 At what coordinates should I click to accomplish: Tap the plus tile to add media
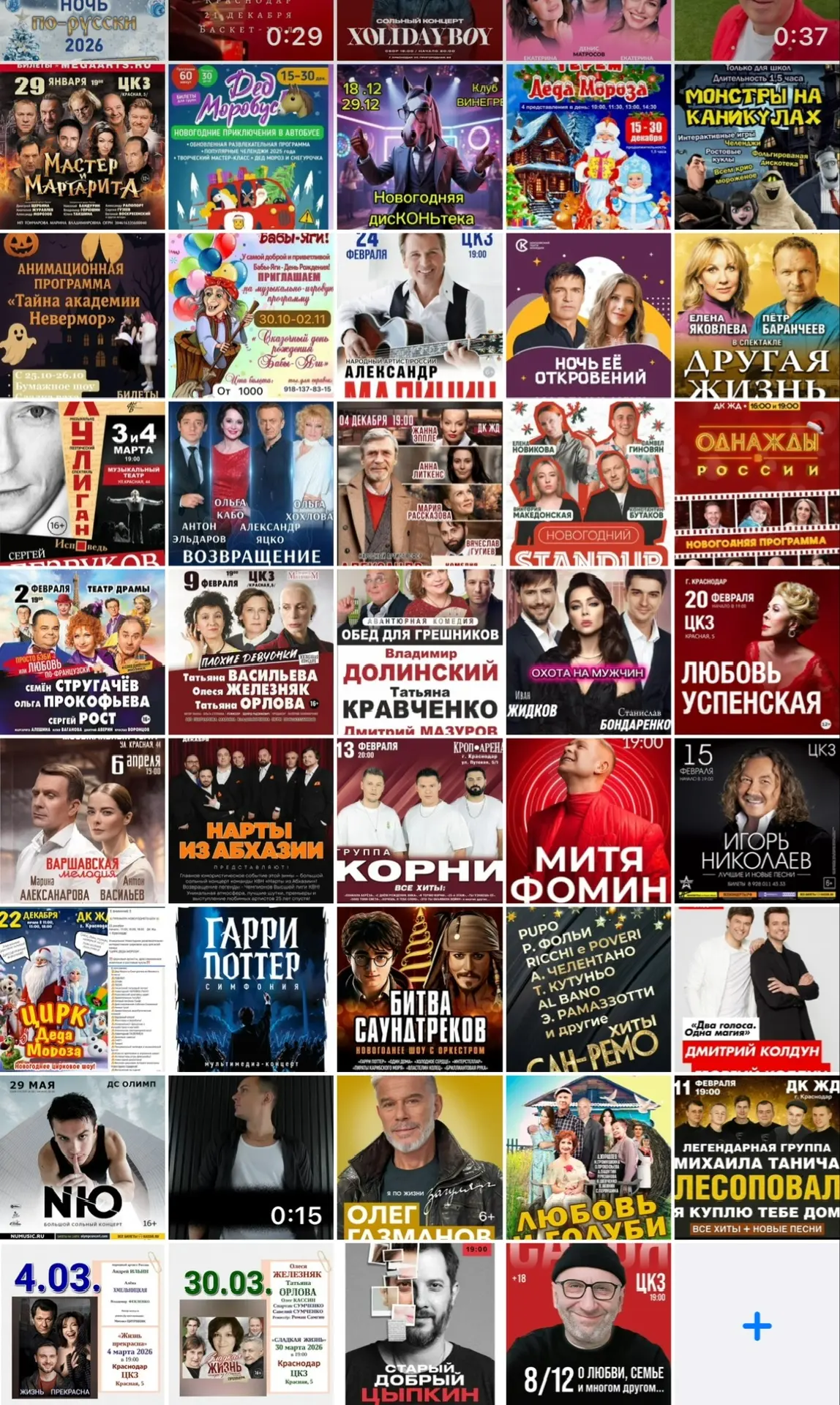tap(757, 1325)
